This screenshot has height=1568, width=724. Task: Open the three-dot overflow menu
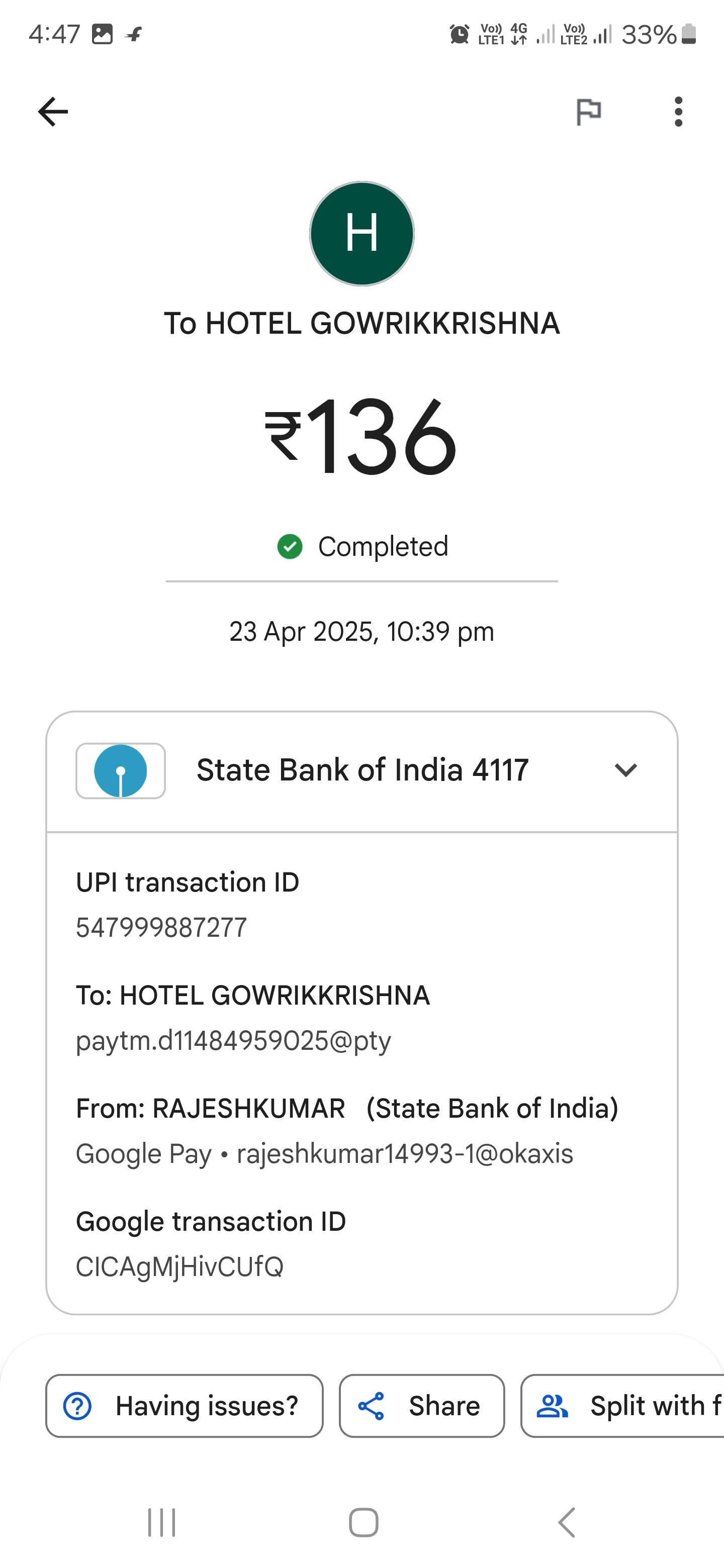pos(678,112)
